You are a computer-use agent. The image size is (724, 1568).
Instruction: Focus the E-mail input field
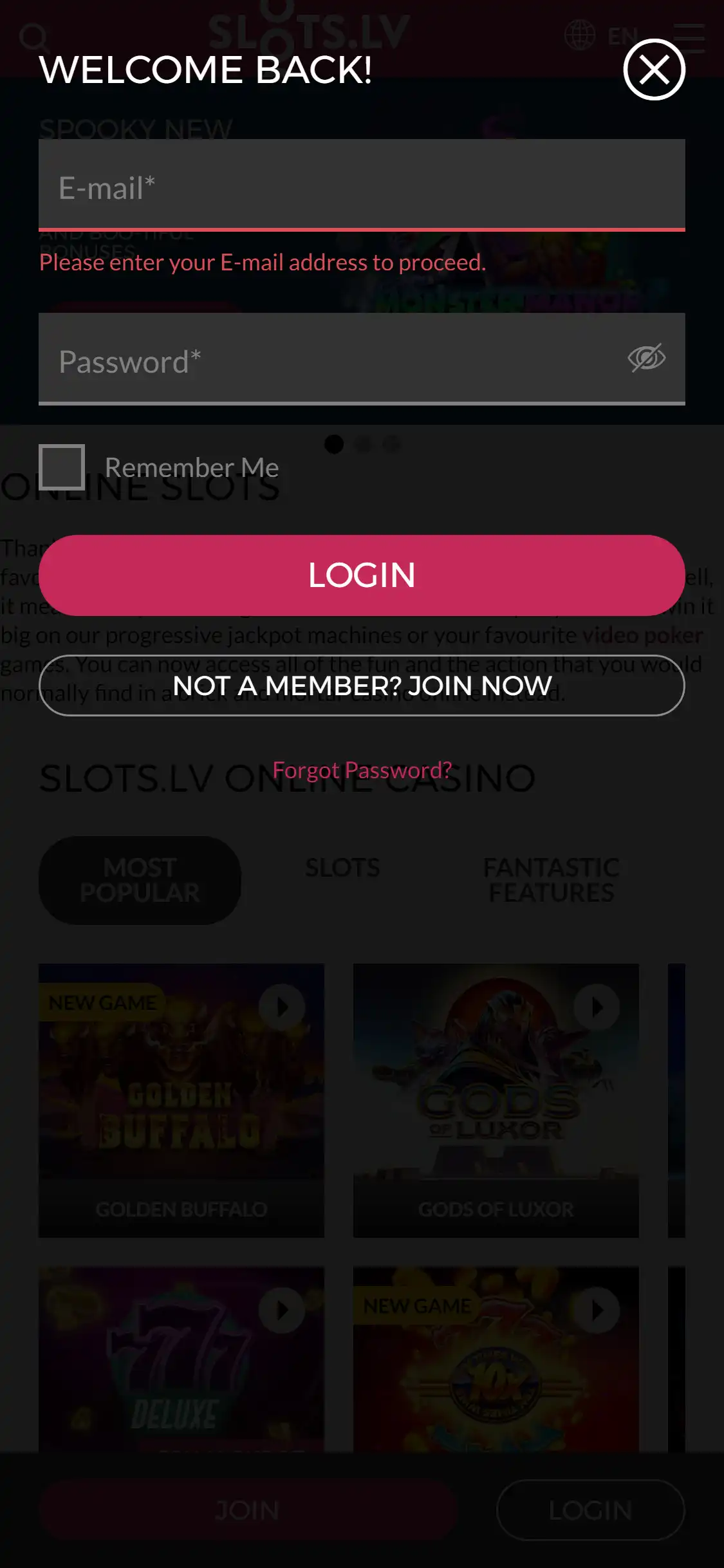point(361,185)
